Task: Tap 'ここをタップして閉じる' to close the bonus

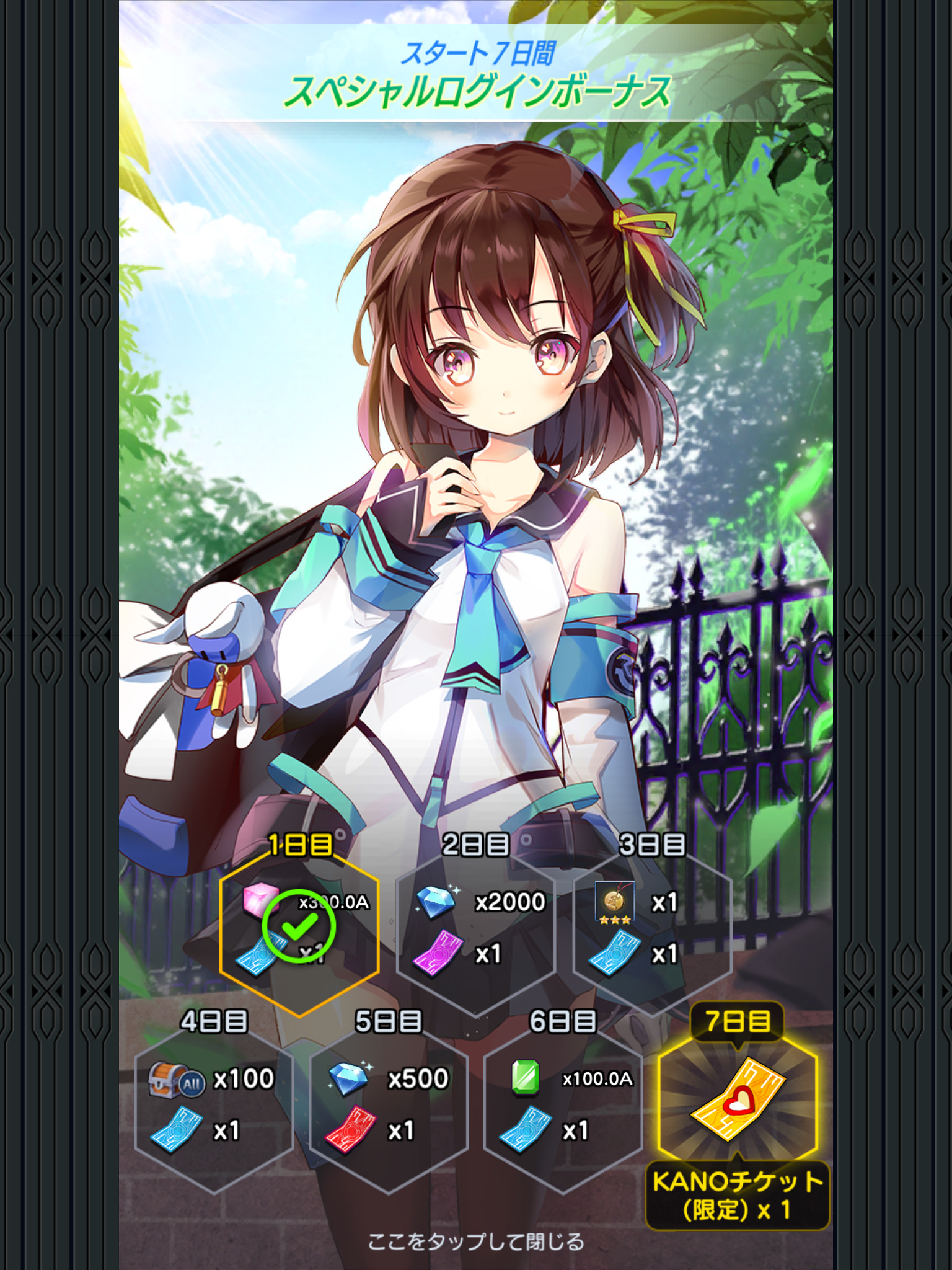Action: pos(475,1242)
